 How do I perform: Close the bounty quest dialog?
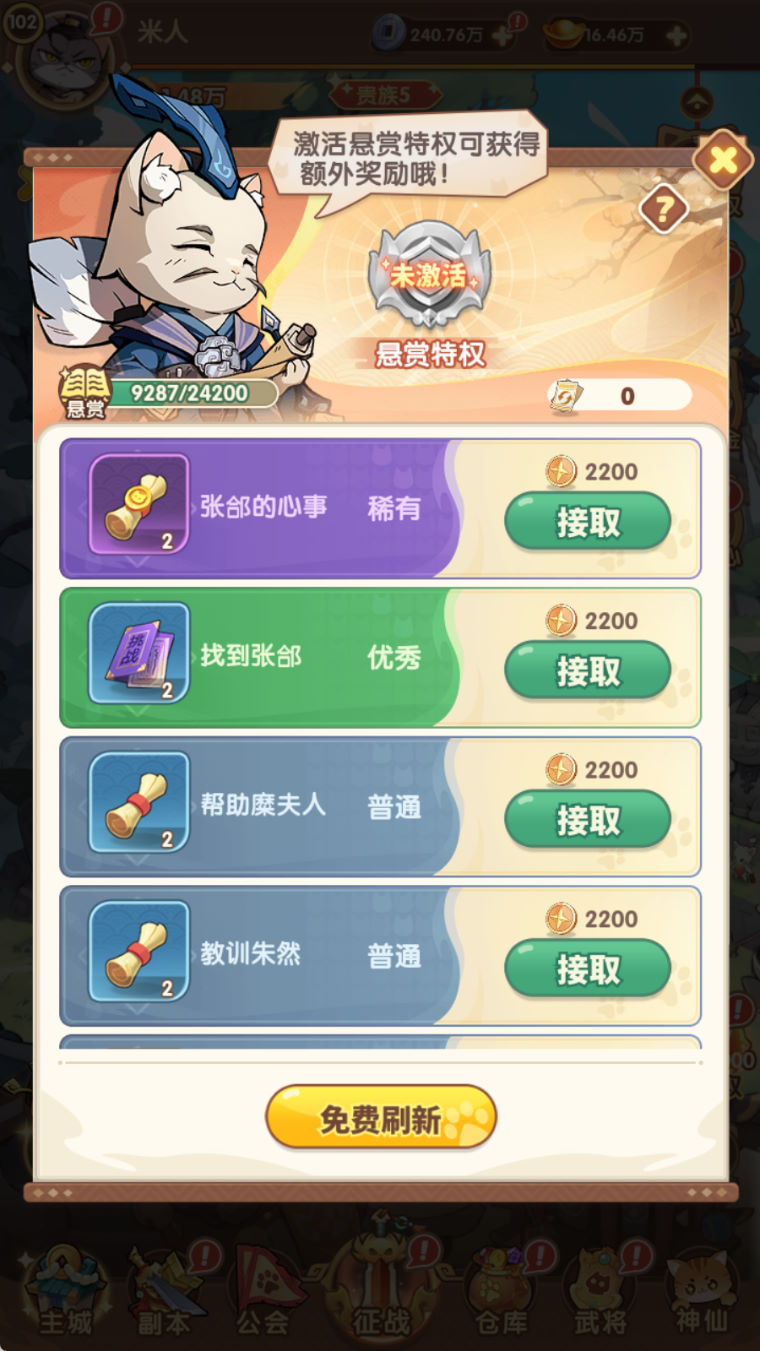tap(722, 159)
